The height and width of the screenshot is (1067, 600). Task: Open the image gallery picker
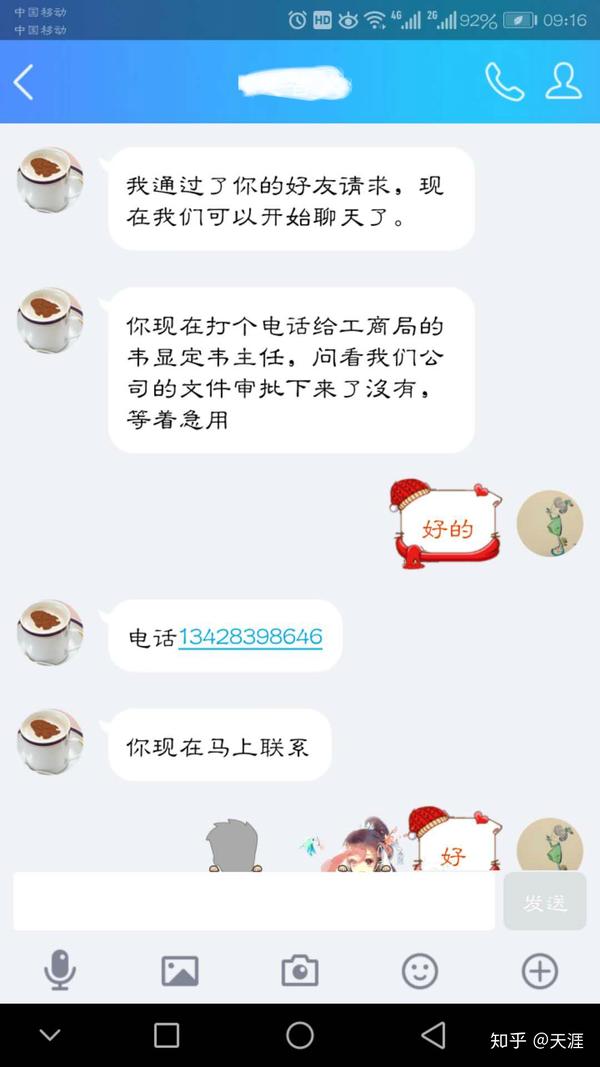(x=180, y=970)
